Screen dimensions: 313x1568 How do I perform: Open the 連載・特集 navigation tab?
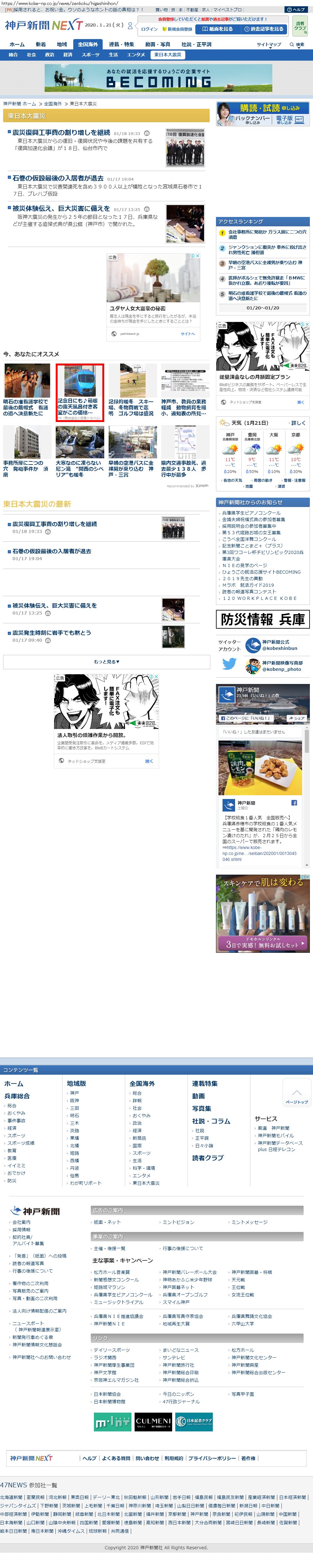coord(121,44)
